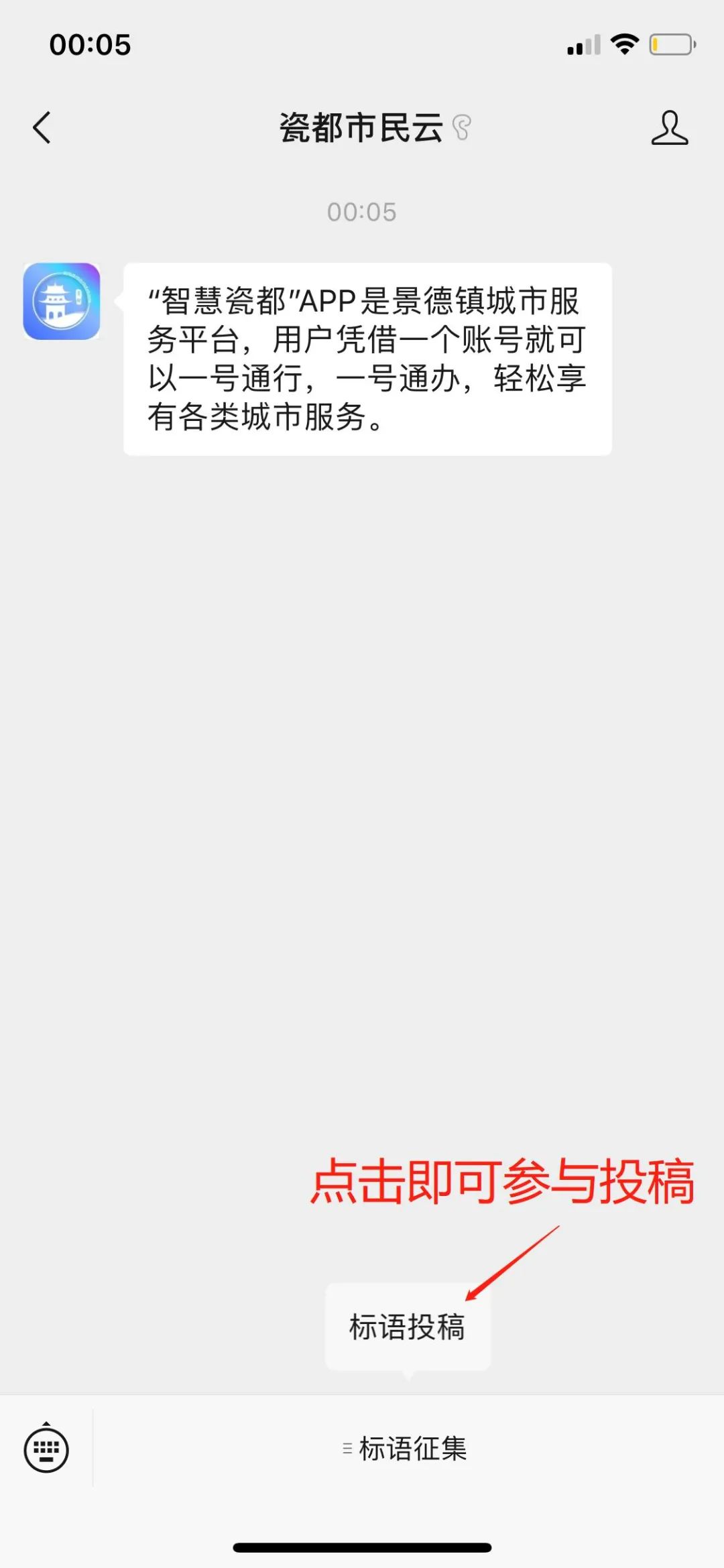Switch to keyboard input mode
Image resolution: width=724 pixels, height=1568 pixels.
46,1449
